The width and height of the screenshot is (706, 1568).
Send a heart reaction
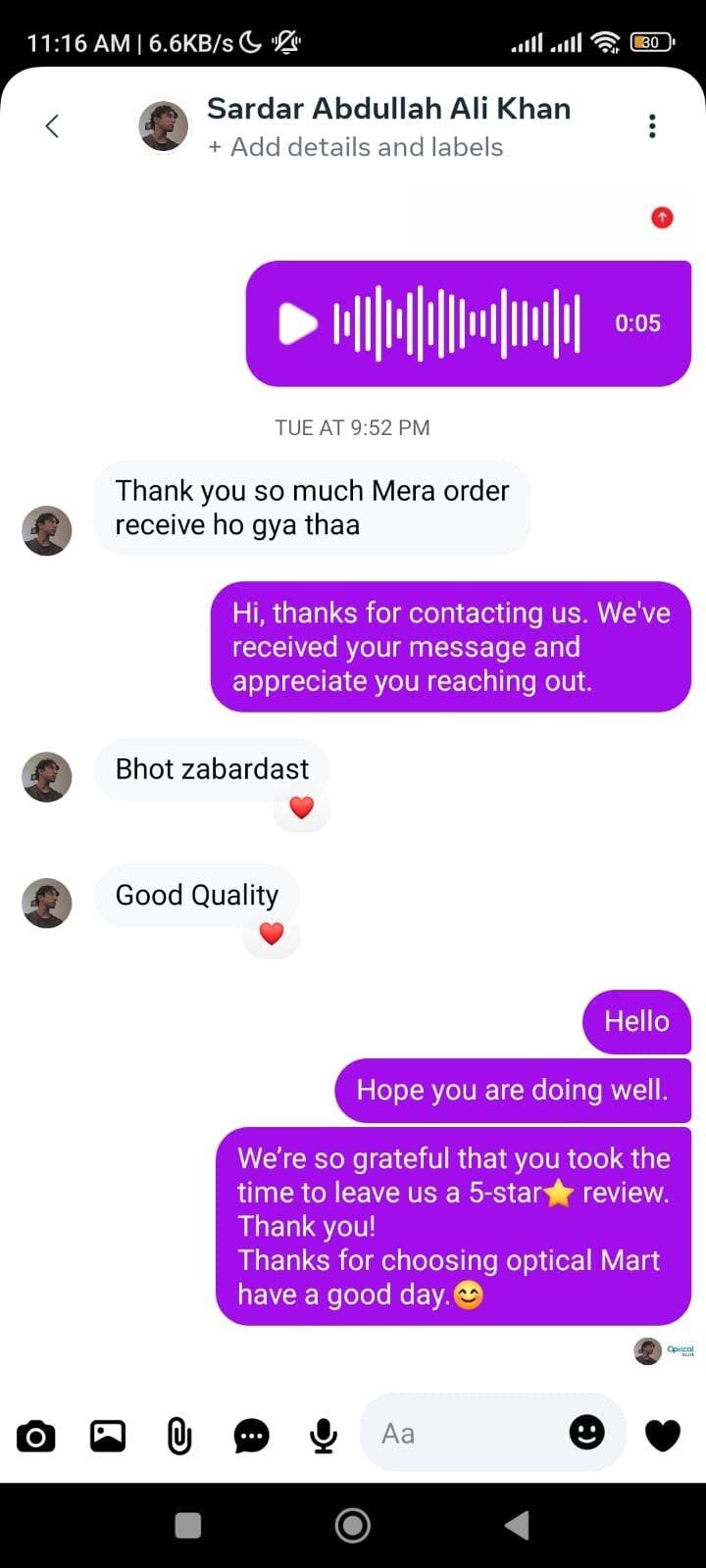663,1436
